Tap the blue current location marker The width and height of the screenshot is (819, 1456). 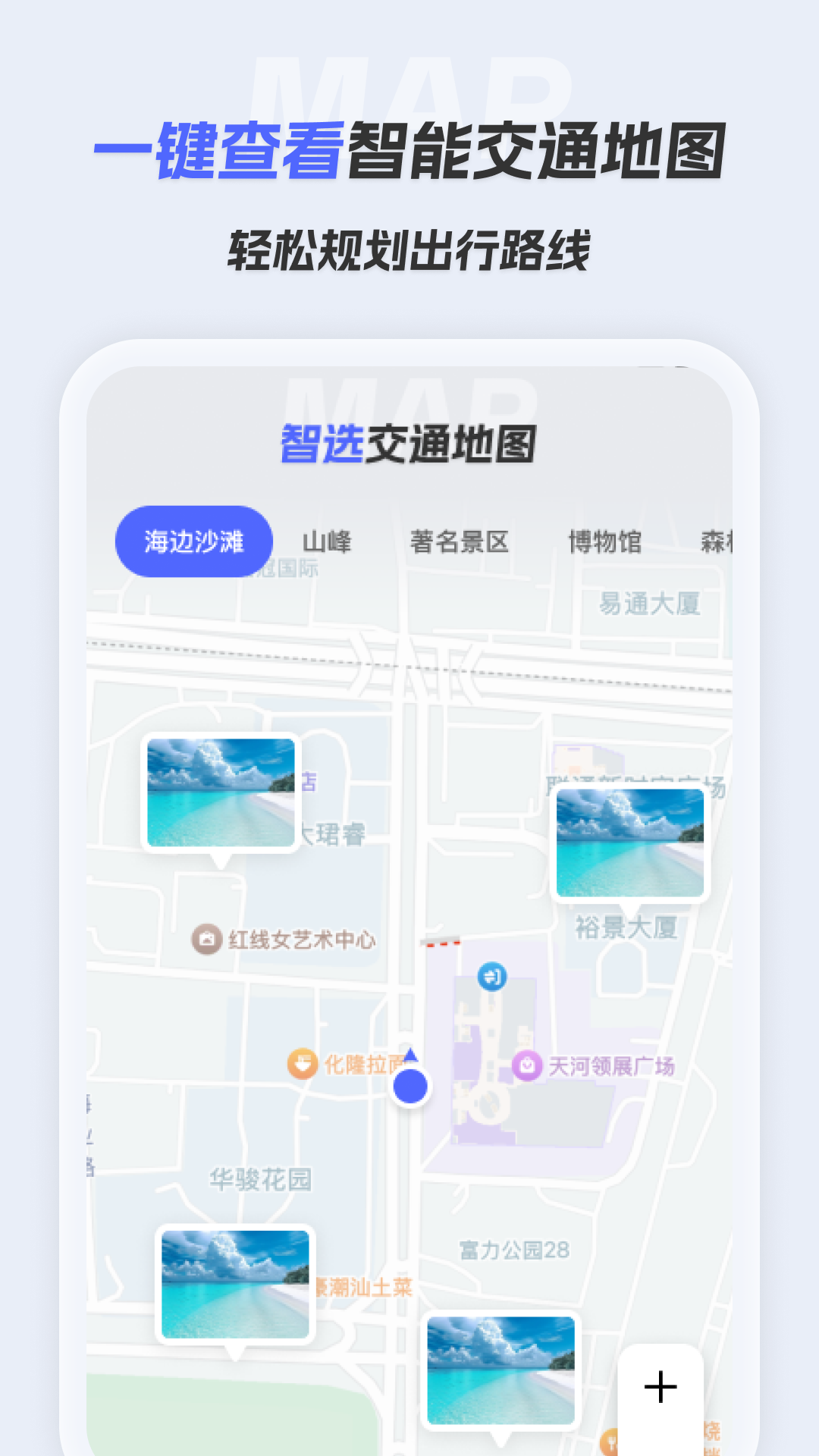click(409, 1084)
